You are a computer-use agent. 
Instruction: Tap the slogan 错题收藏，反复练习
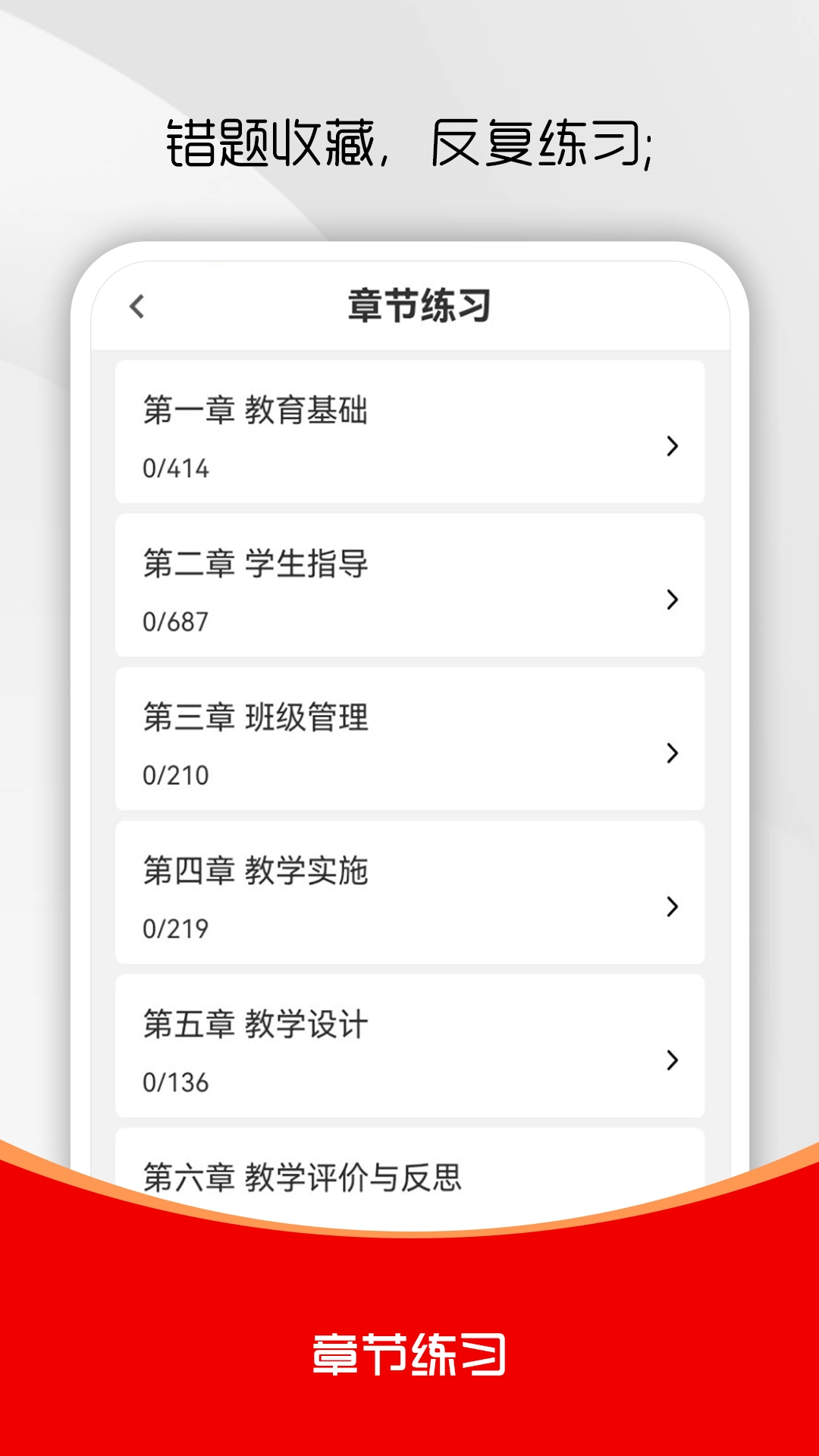[x=409, y=144]
